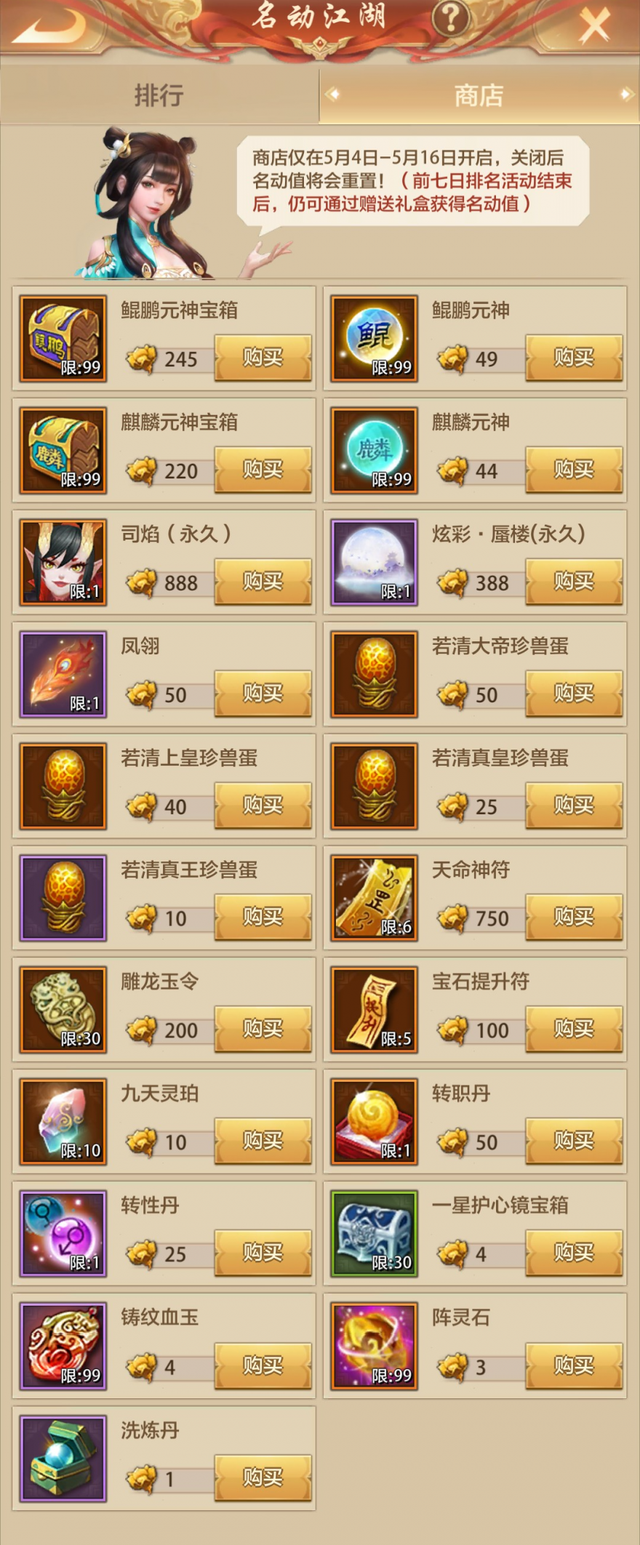Screen dimensions: 640x1545
Task: Purchase 一星护心镜宝箱
Action: coord(574,1254)
